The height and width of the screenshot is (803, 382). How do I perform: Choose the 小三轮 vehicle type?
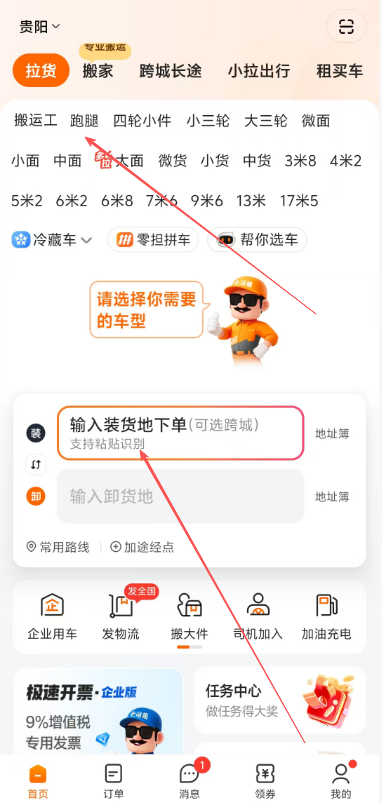pyautogui.click(x=208, y=121)
